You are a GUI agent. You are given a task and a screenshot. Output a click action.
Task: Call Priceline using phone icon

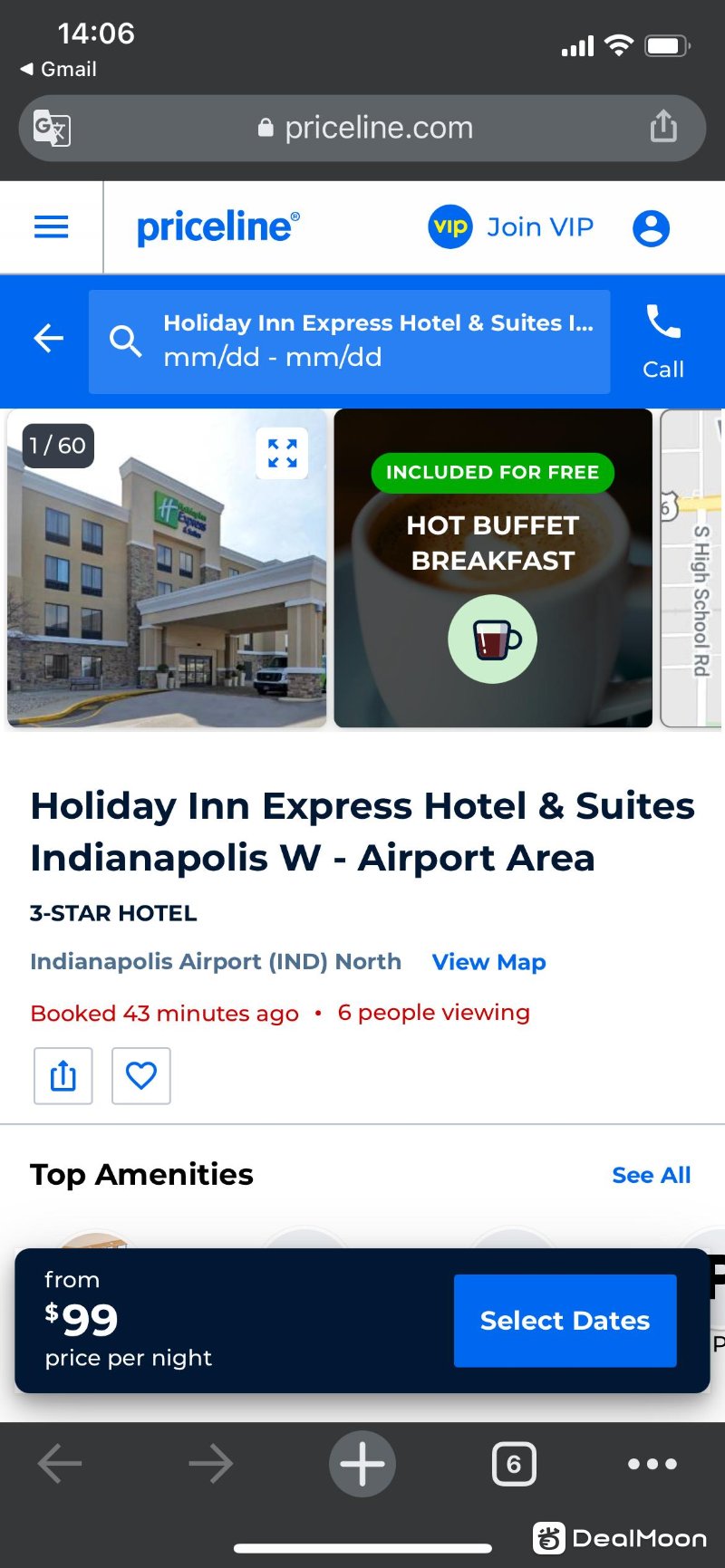point(663,341)
